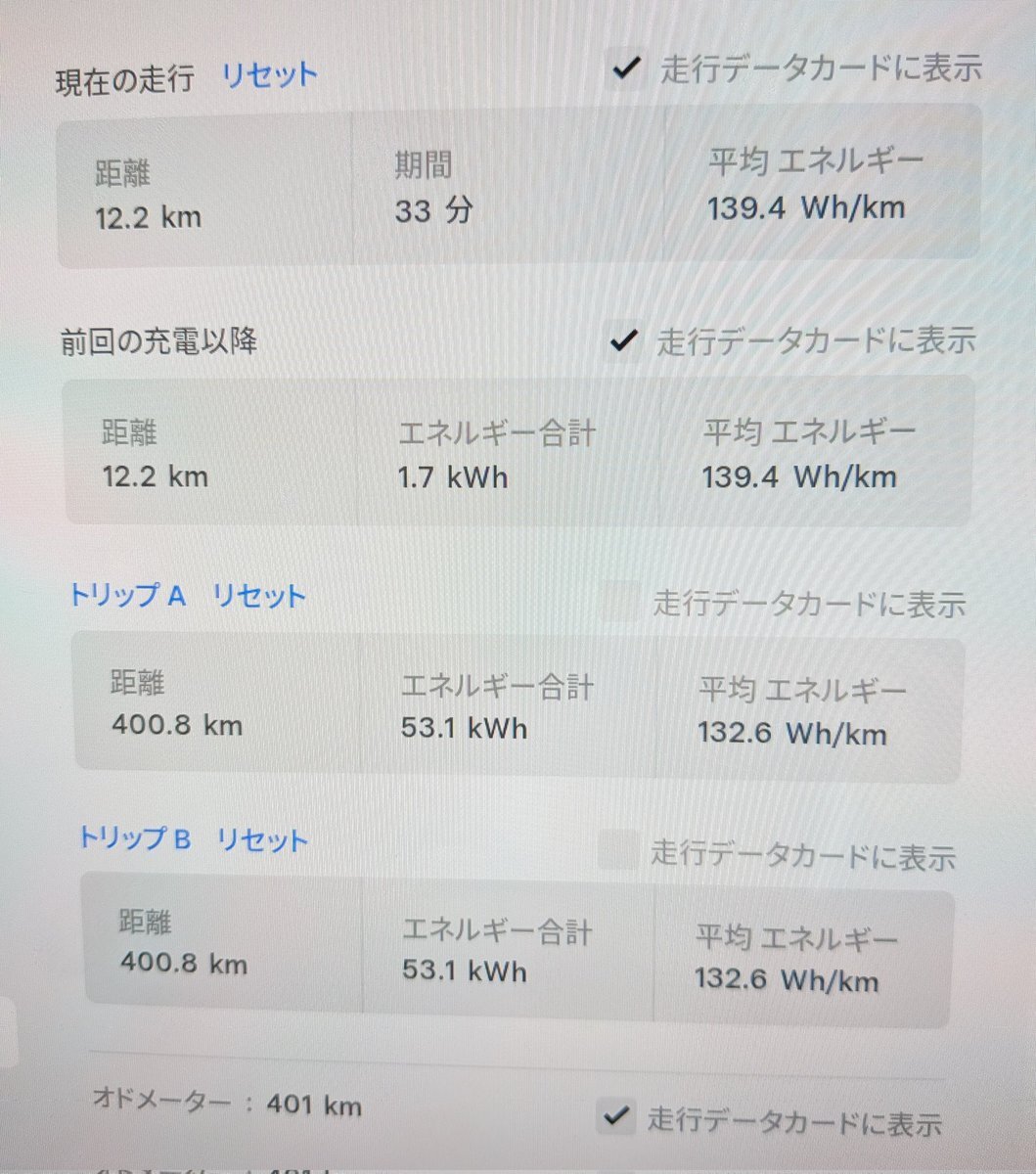1036x1174 pixels.
Task: Uncheck 走行データカードに表示 for 前回の充電以降
Action: pos(623,341)
